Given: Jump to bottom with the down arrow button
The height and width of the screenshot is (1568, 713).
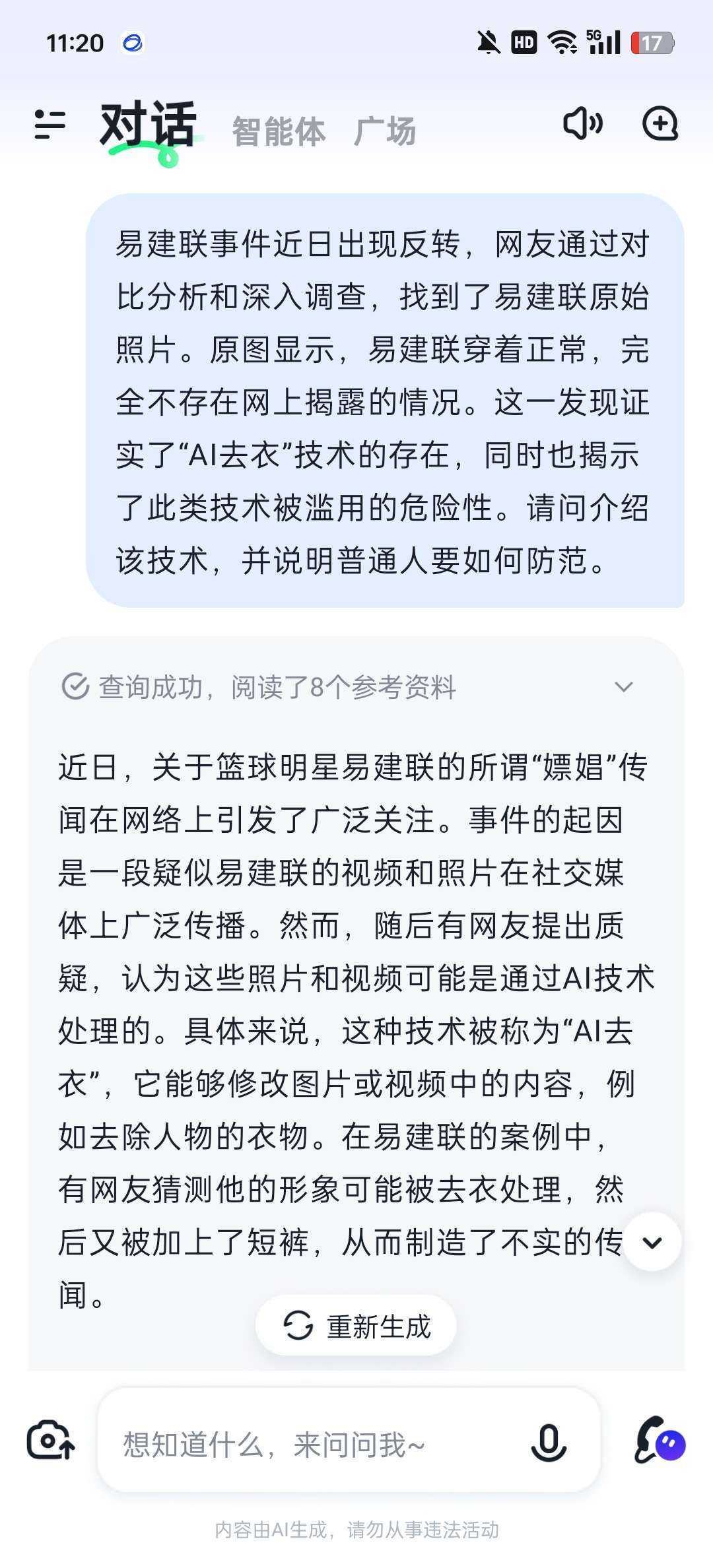Looking at the screenshot, I should [x=652, y=1243].
